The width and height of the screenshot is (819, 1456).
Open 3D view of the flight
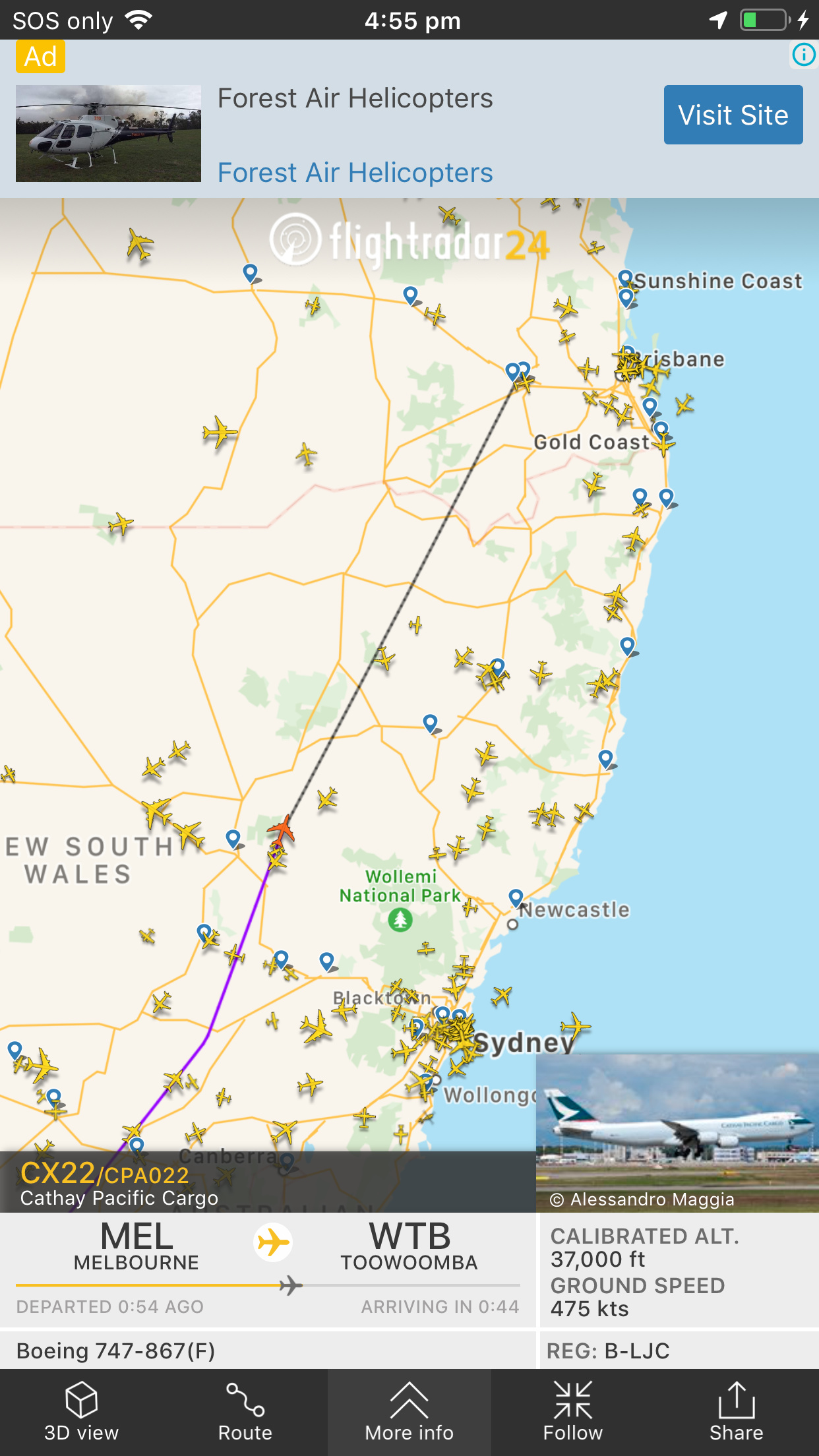pyautogui.click(x=81, y=1412)
